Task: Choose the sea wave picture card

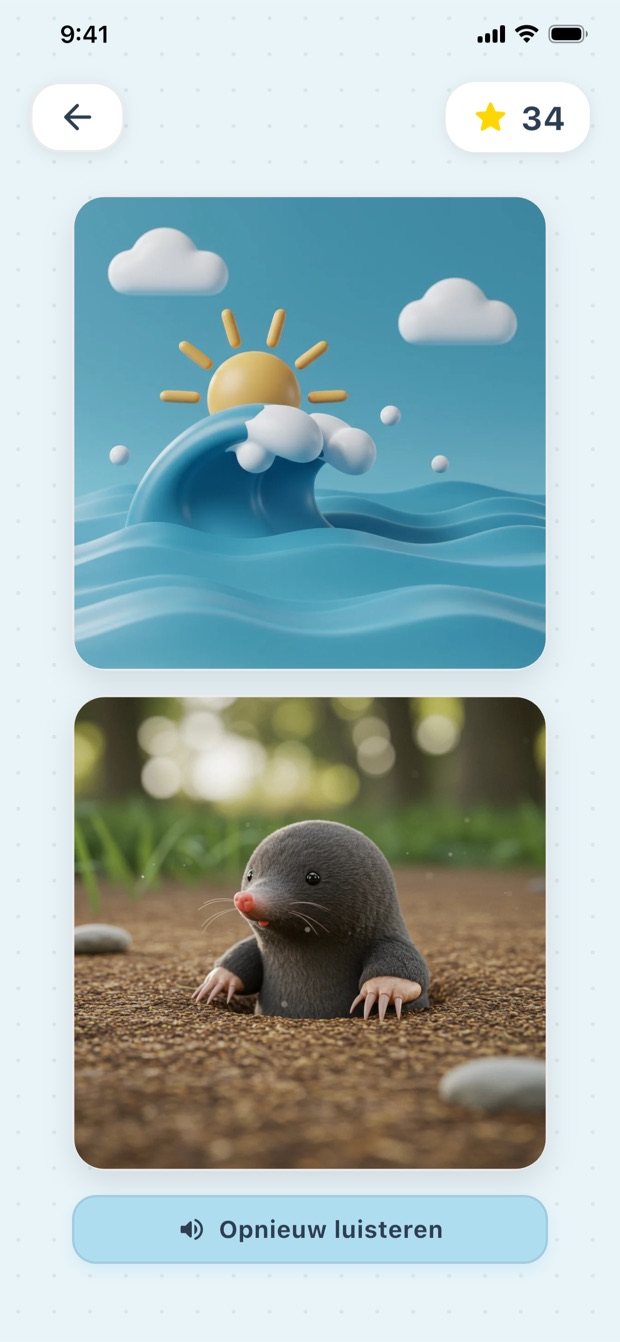Action: coord(310,432)
